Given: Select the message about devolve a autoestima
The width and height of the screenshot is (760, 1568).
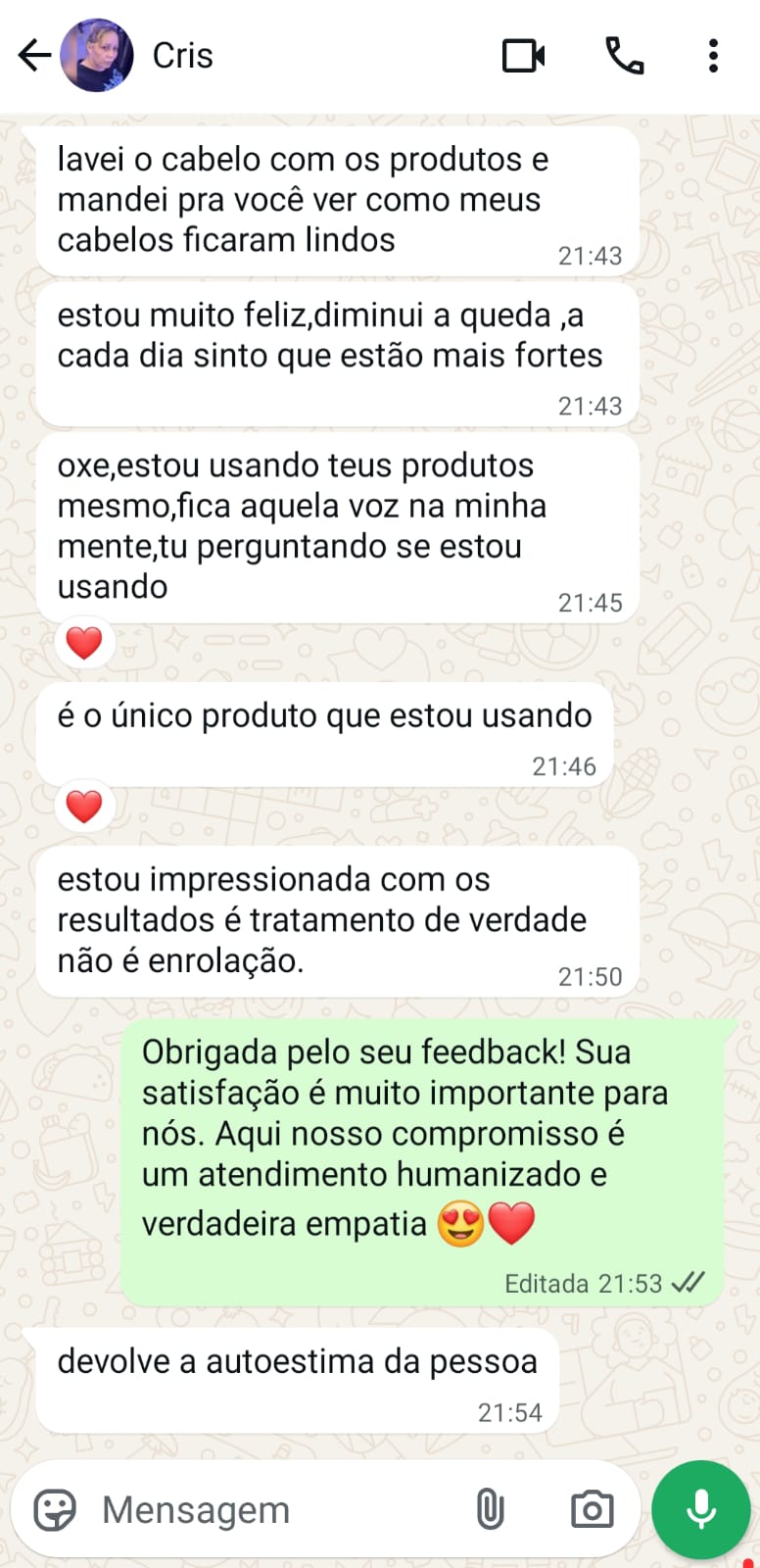Looking at the screenshot, I should click(x=294, y=1360).
